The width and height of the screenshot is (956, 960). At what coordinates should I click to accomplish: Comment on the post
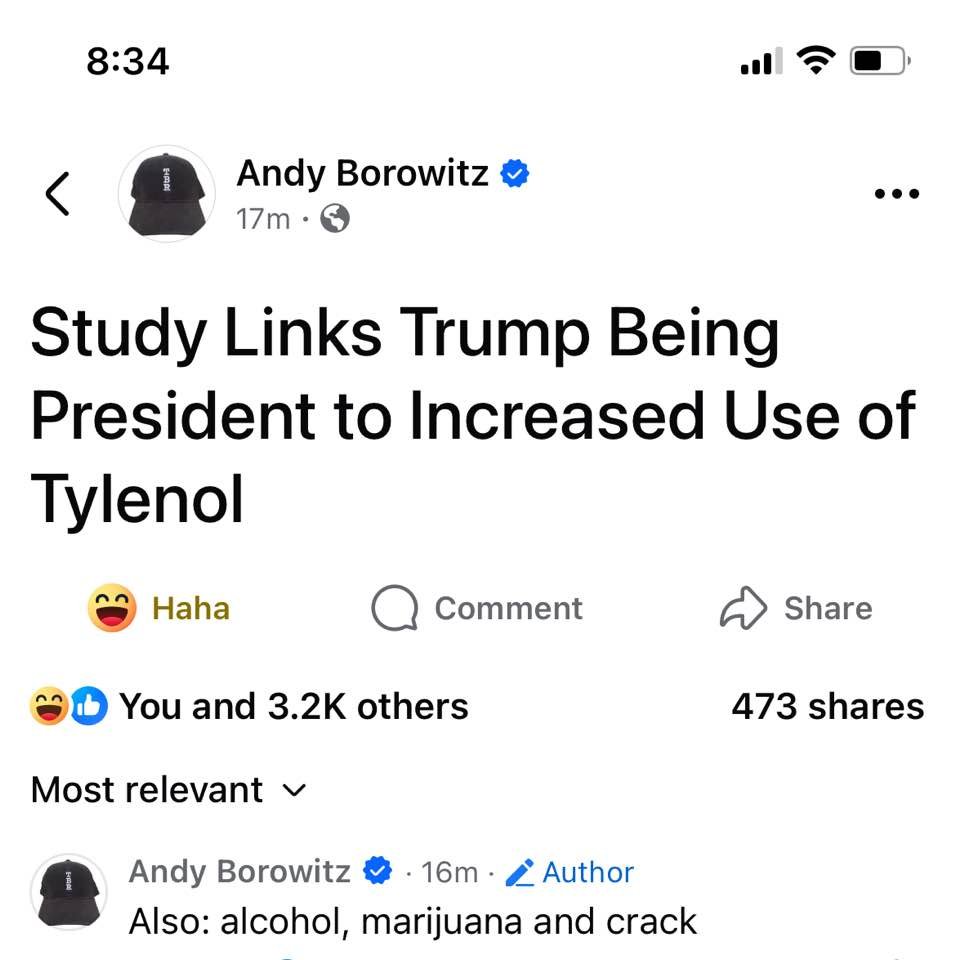click(x=477, y=608)
